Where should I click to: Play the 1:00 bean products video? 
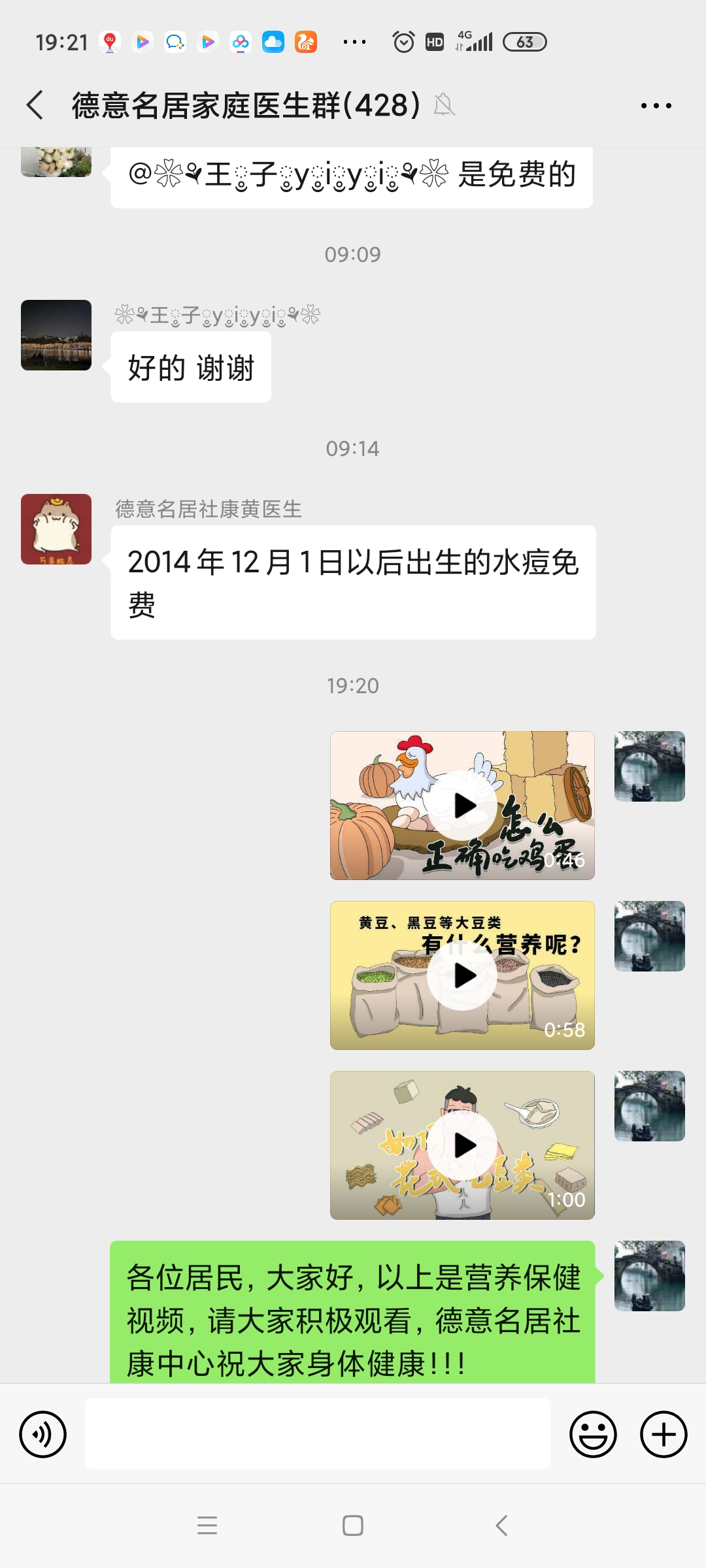click(462, 1145)
